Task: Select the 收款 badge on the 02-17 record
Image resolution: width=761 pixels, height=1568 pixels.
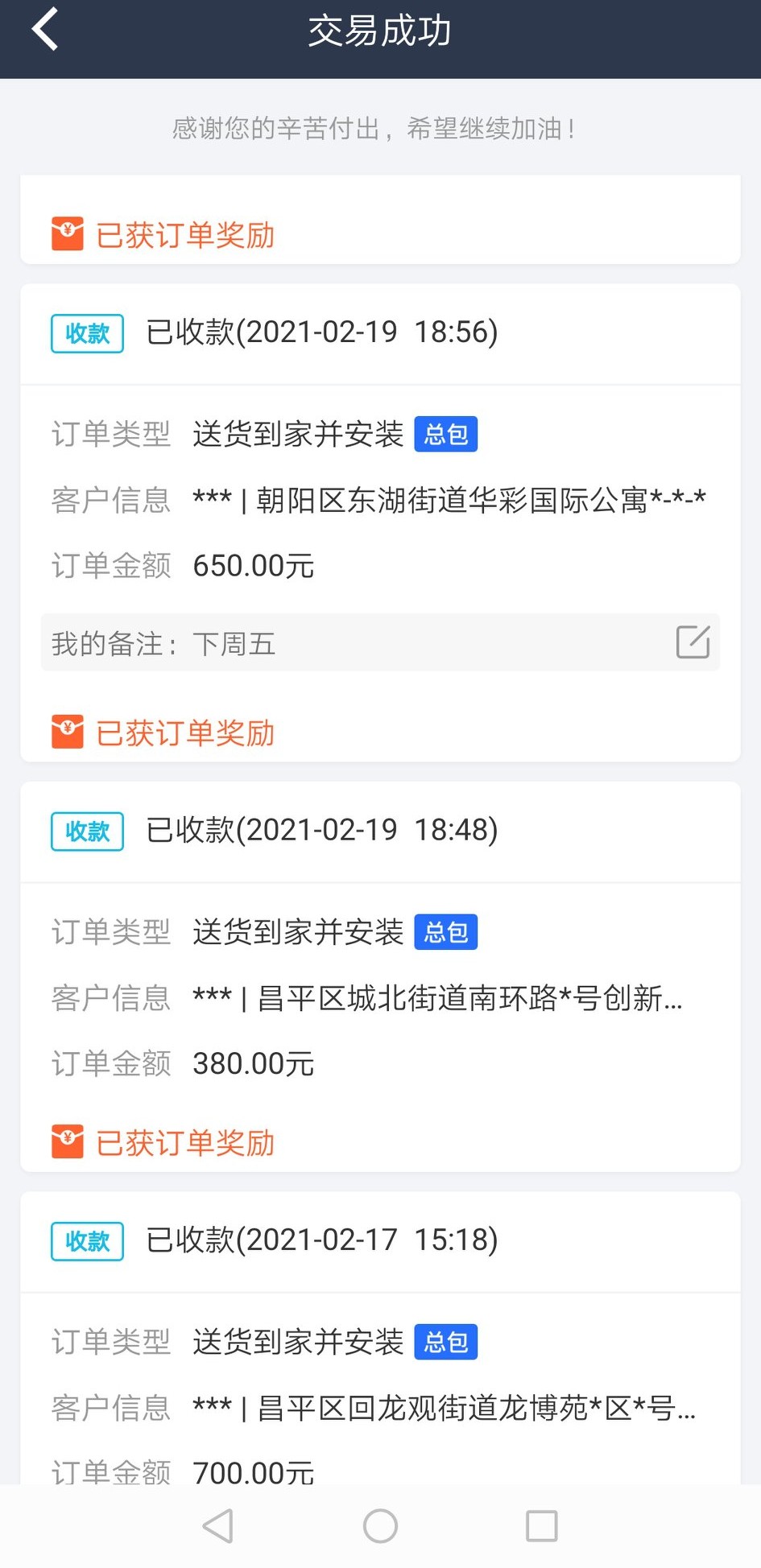Action: (x=86, y=1241)
